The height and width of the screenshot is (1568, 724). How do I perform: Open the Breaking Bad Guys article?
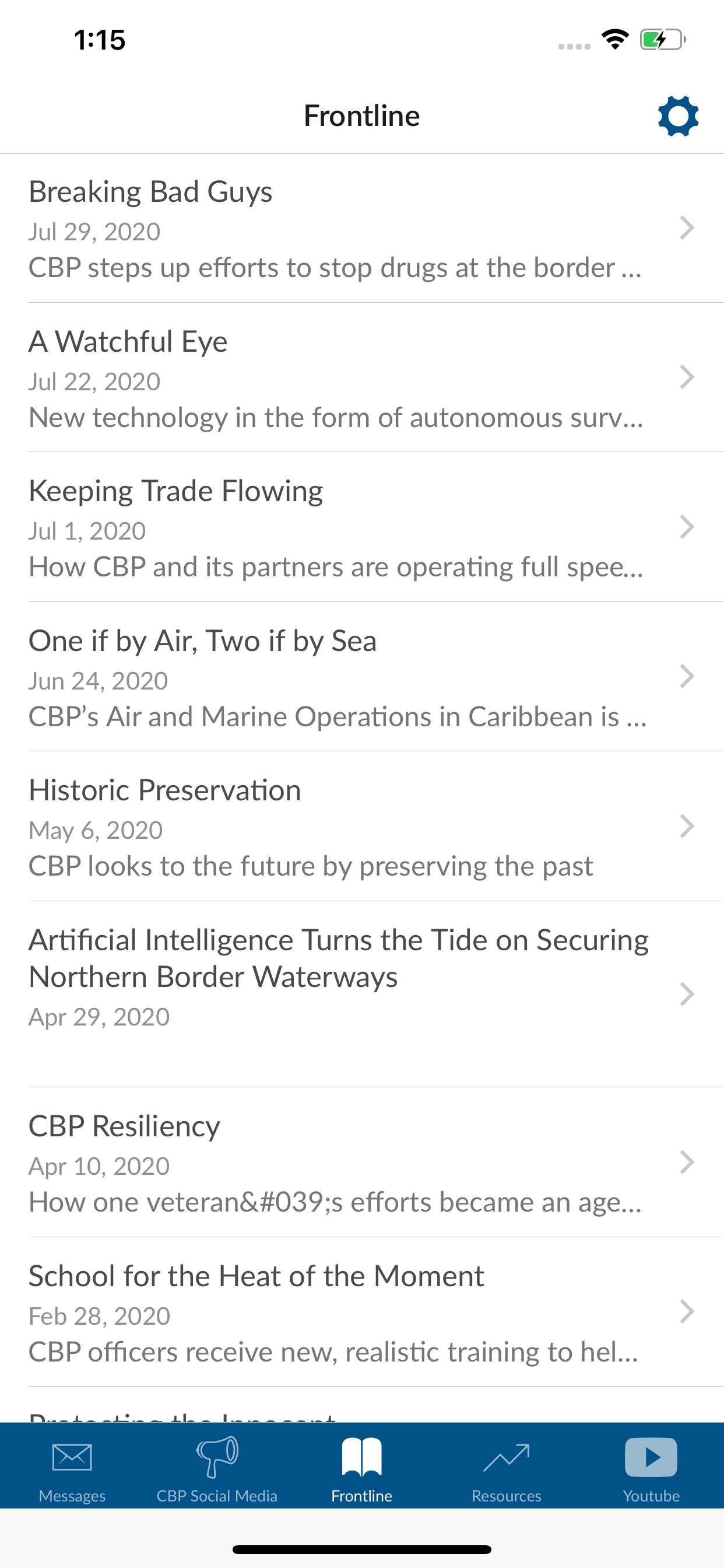[x=362, y=228]
